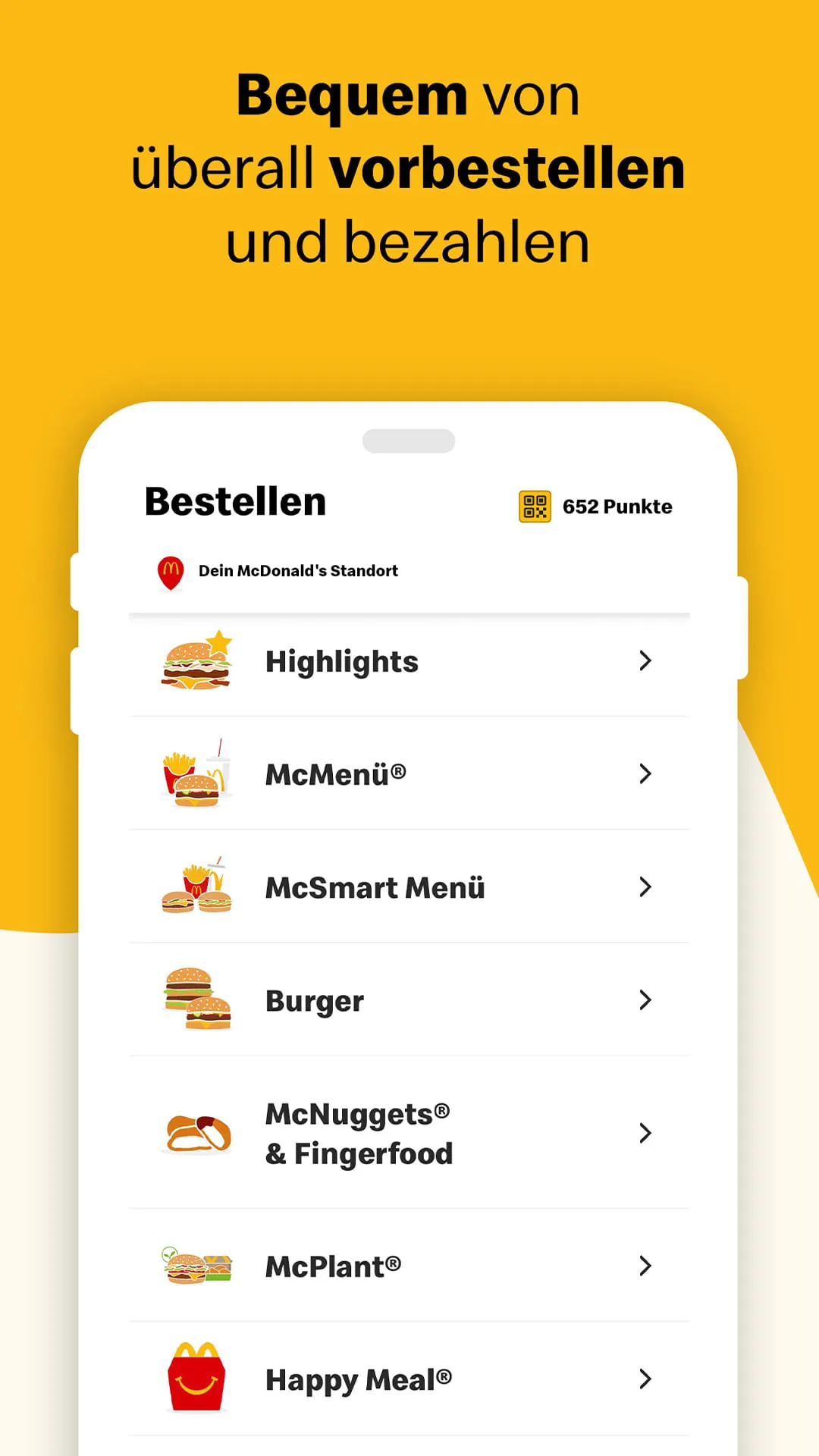Select the Highlights category label

click(x=341, y=661)
